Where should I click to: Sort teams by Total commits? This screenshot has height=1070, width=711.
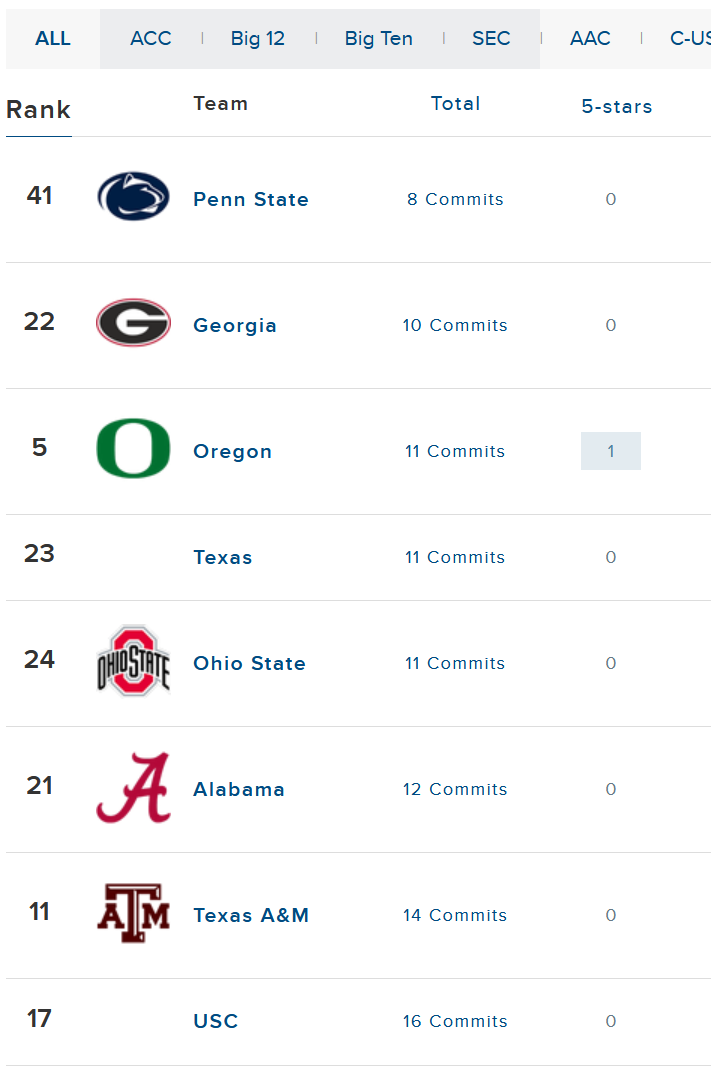[x=455, y=104]
